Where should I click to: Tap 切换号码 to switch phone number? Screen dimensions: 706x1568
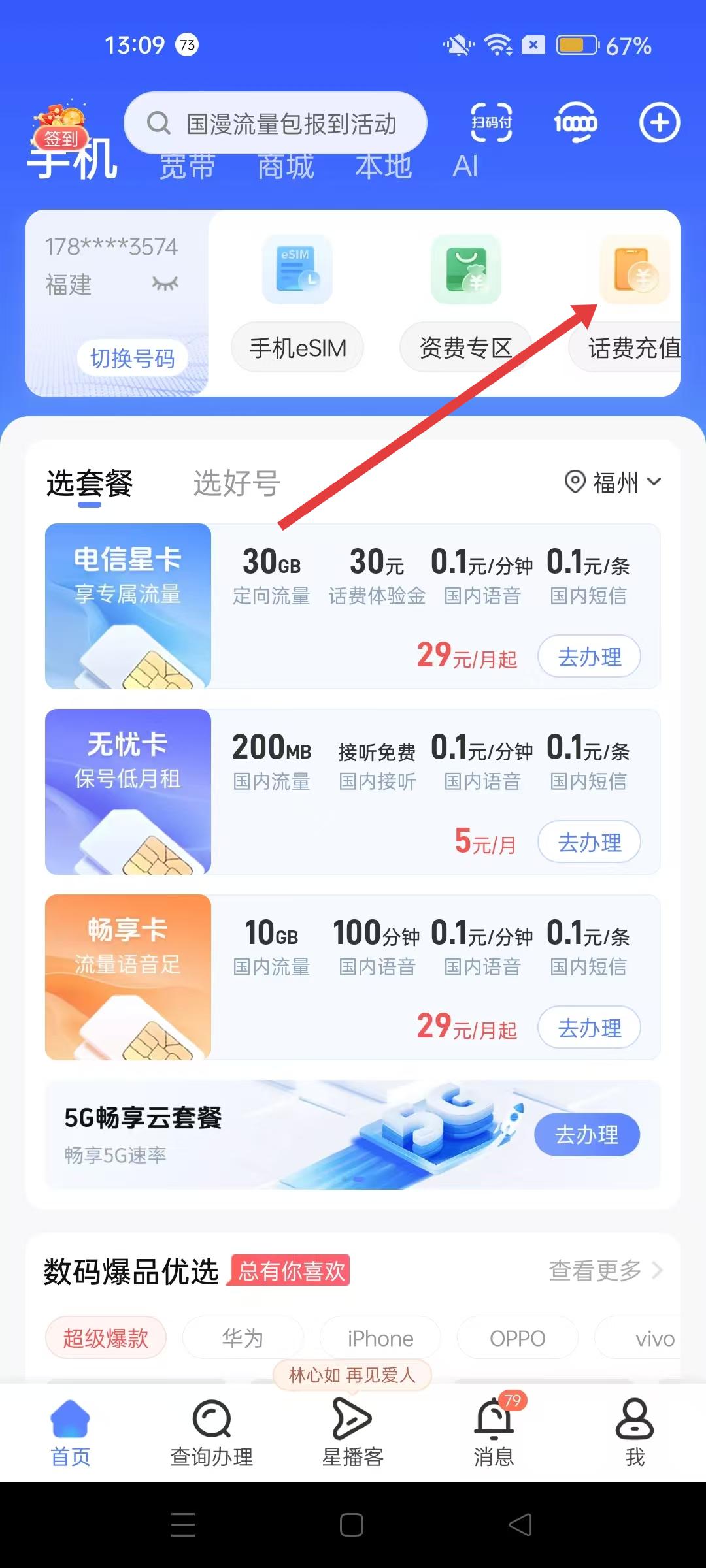click(132, 358)
